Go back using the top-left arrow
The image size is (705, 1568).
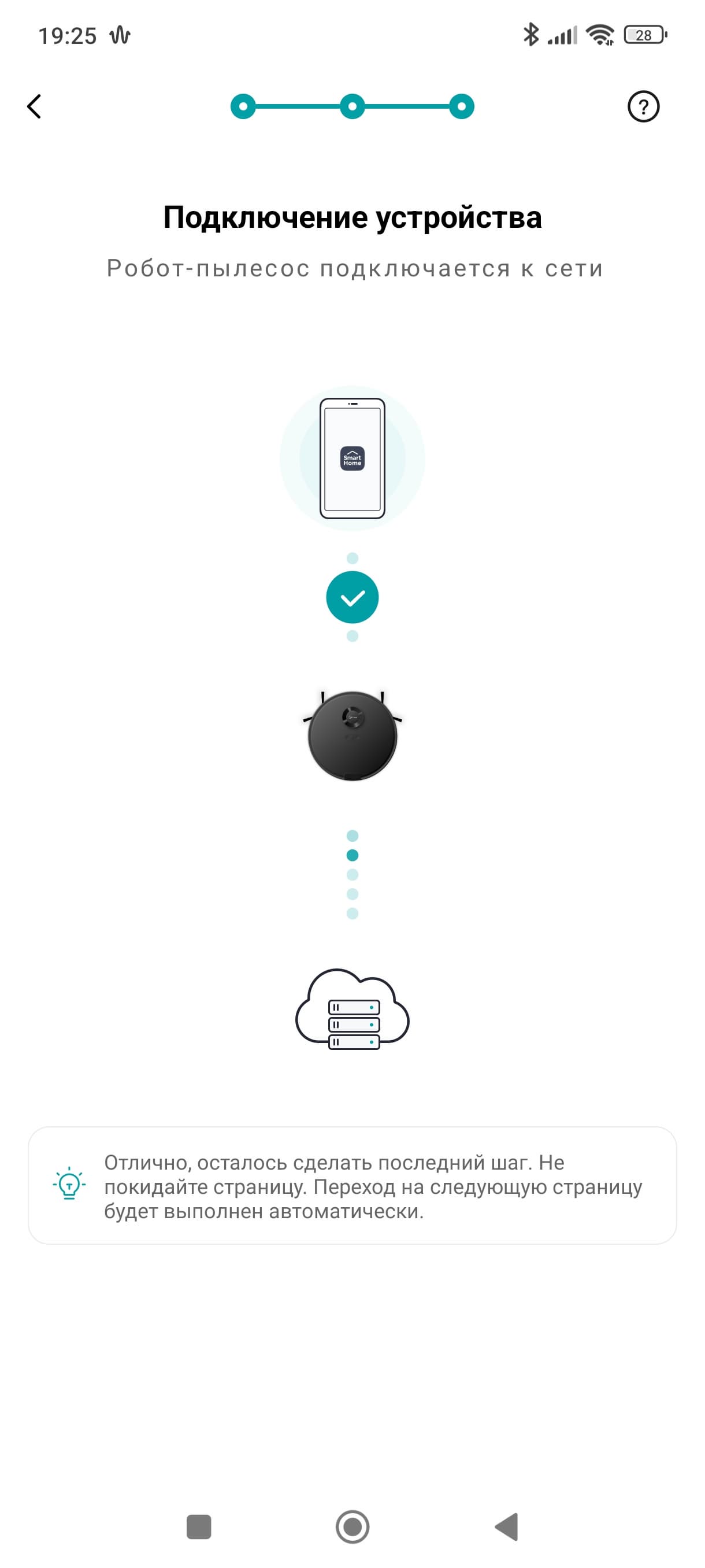[35, 106]
